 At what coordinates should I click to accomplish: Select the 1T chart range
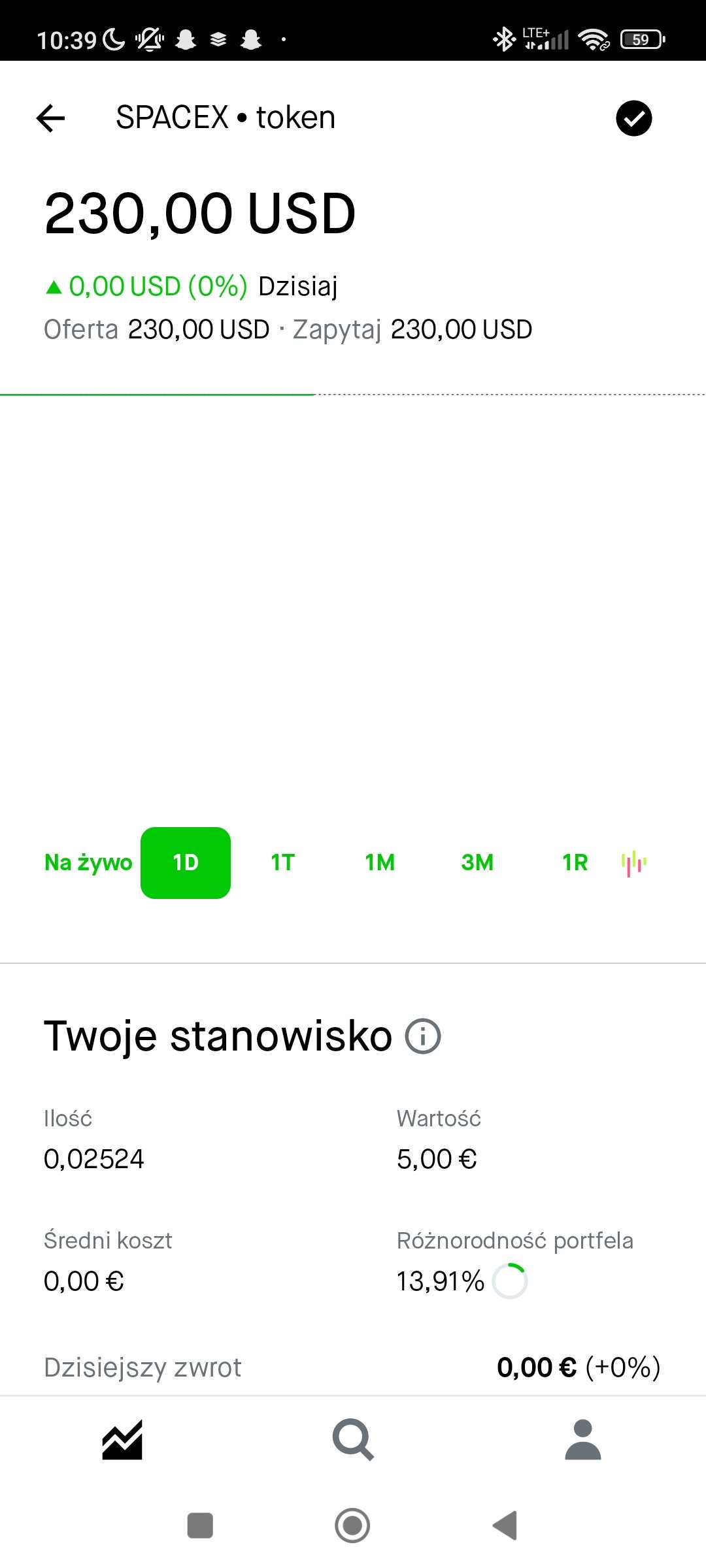pyautogui.click(x=282, y=862)
